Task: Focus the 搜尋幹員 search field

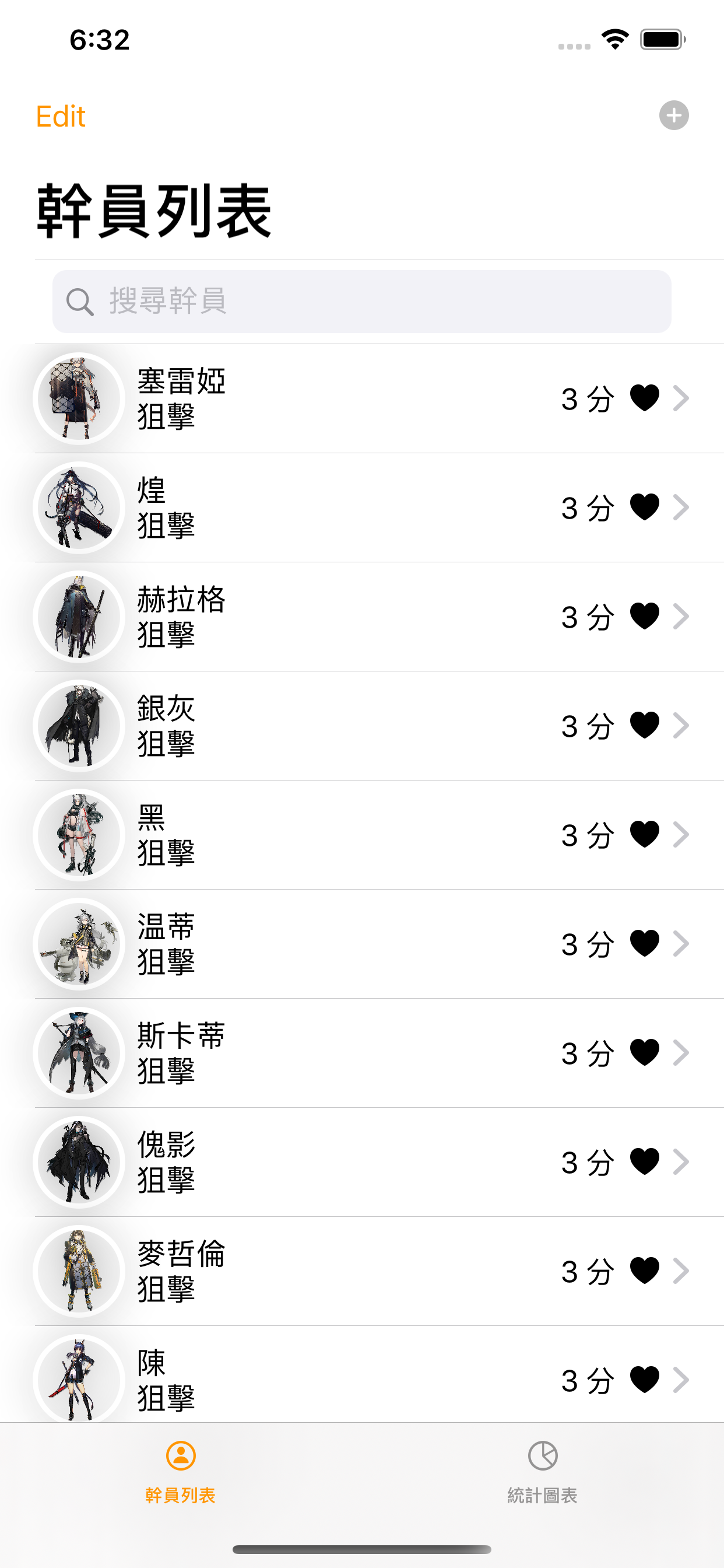Action: (x=361, y=302)
